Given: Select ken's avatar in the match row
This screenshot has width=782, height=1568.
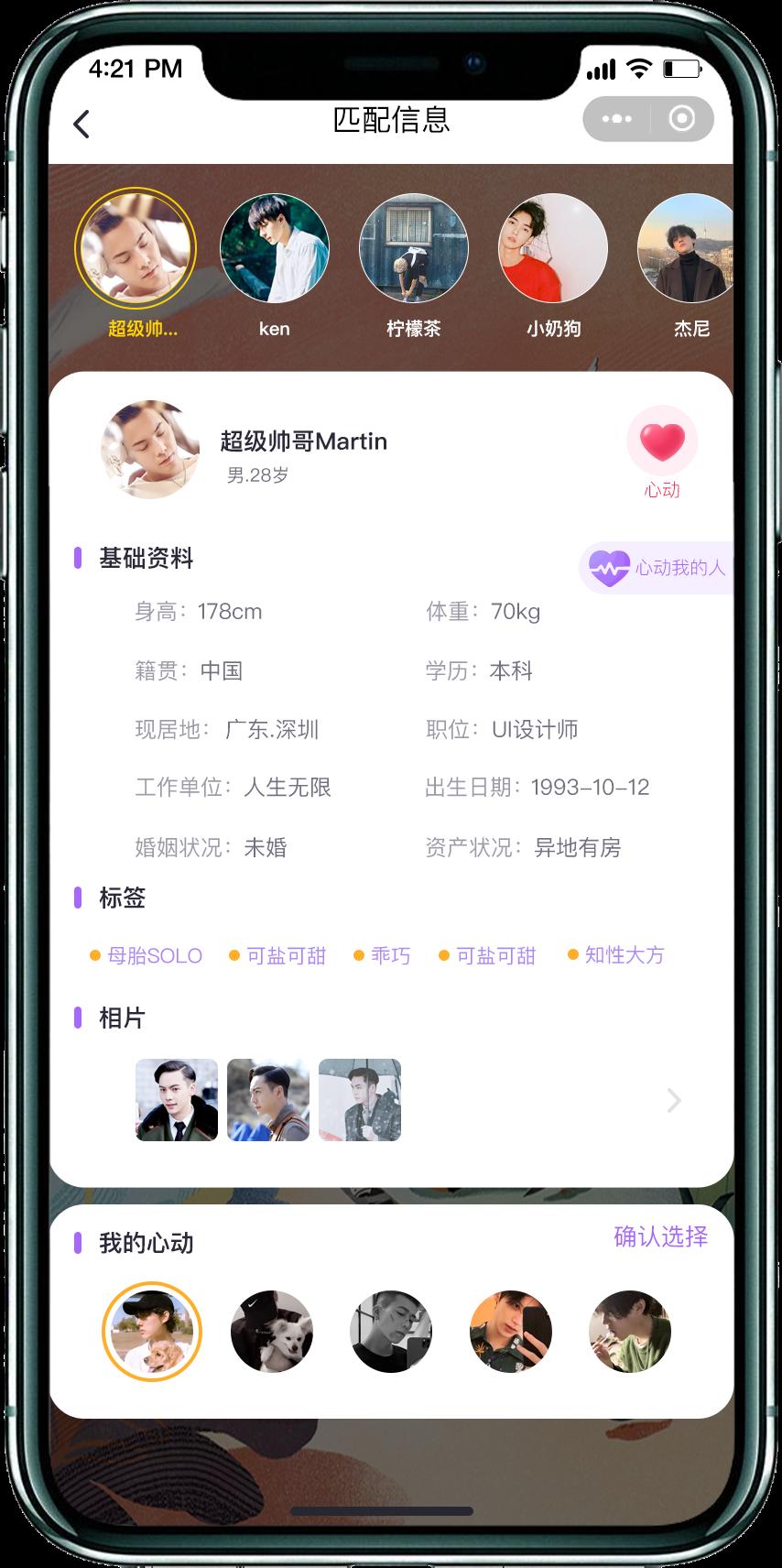Looking at the screenshot, I should click(x=274, y=248).
